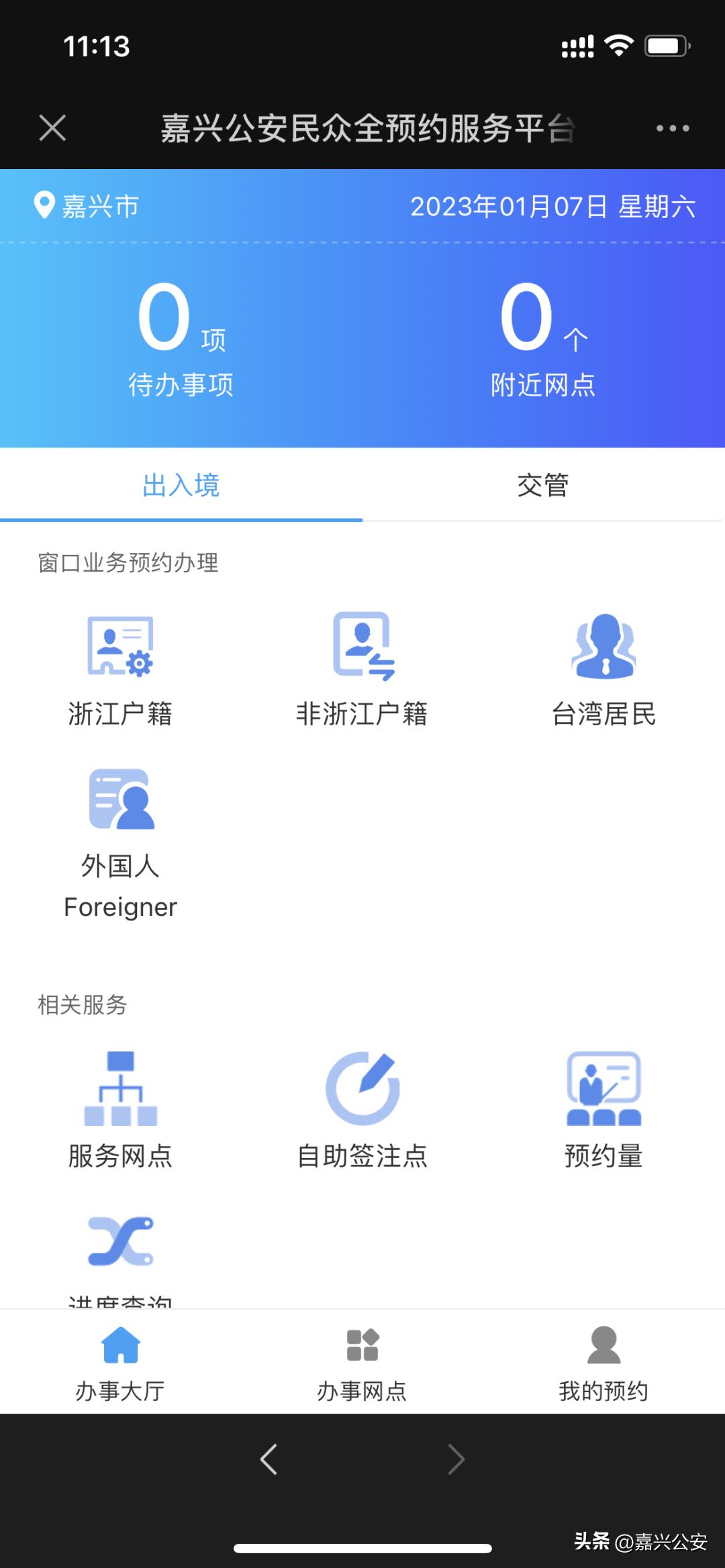The width and height of the screenshot is (725, 1568).
Task: Select the 办事网点 grid icon
Action: coord(362,1362)
